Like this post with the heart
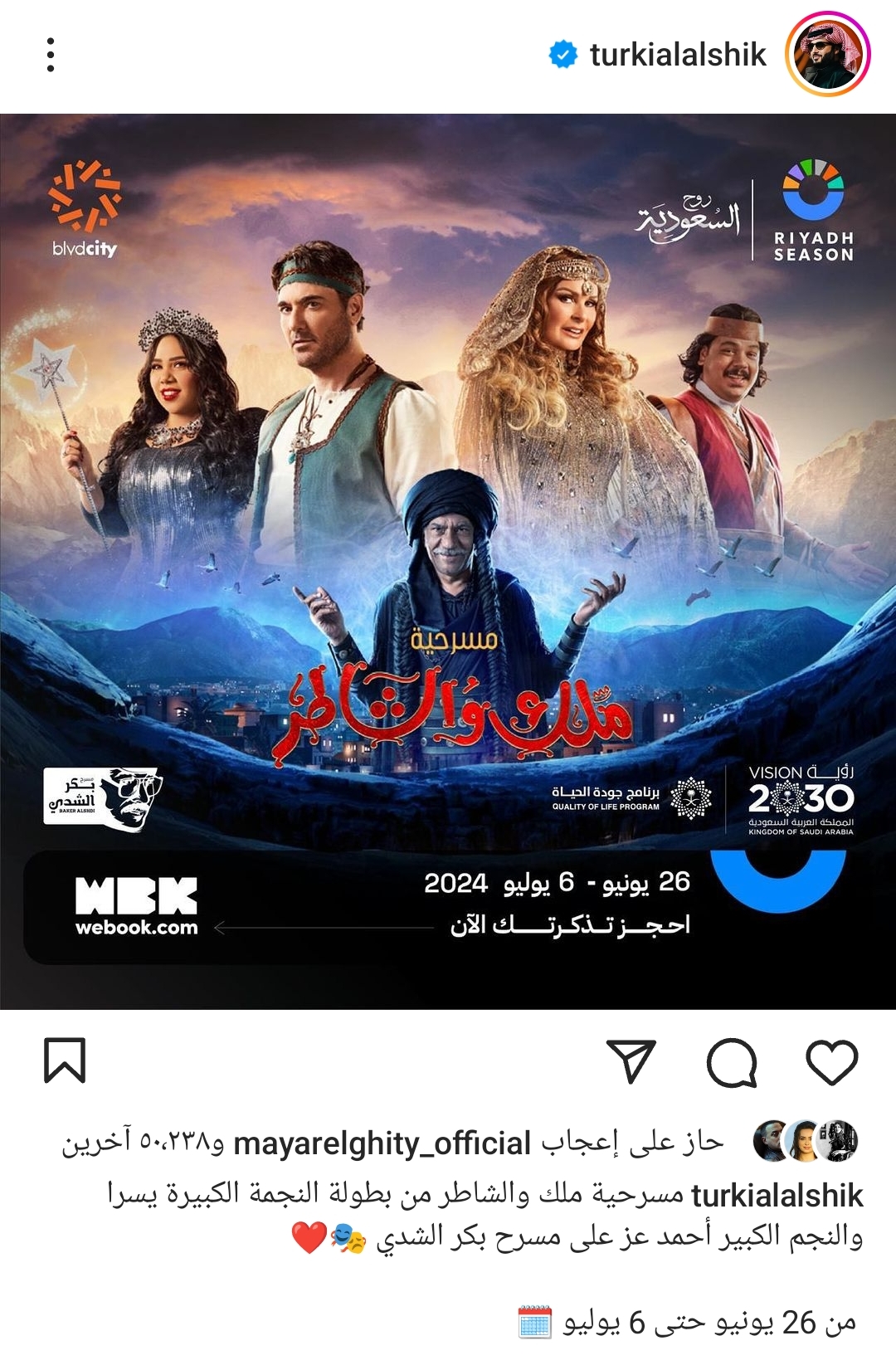The width and height of the screenshot is (896, 1365). pyautogui.click(x=831, y=1061)
